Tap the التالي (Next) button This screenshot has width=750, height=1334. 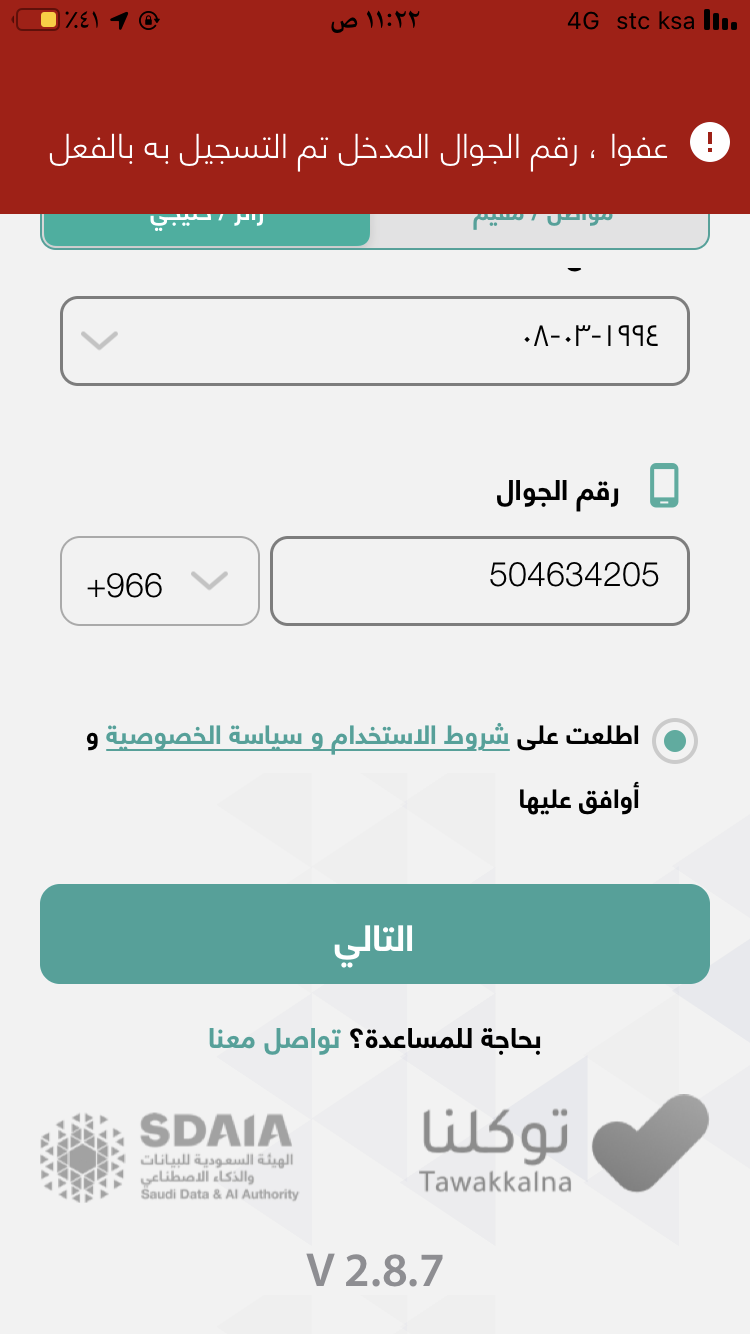coord(375,934)
